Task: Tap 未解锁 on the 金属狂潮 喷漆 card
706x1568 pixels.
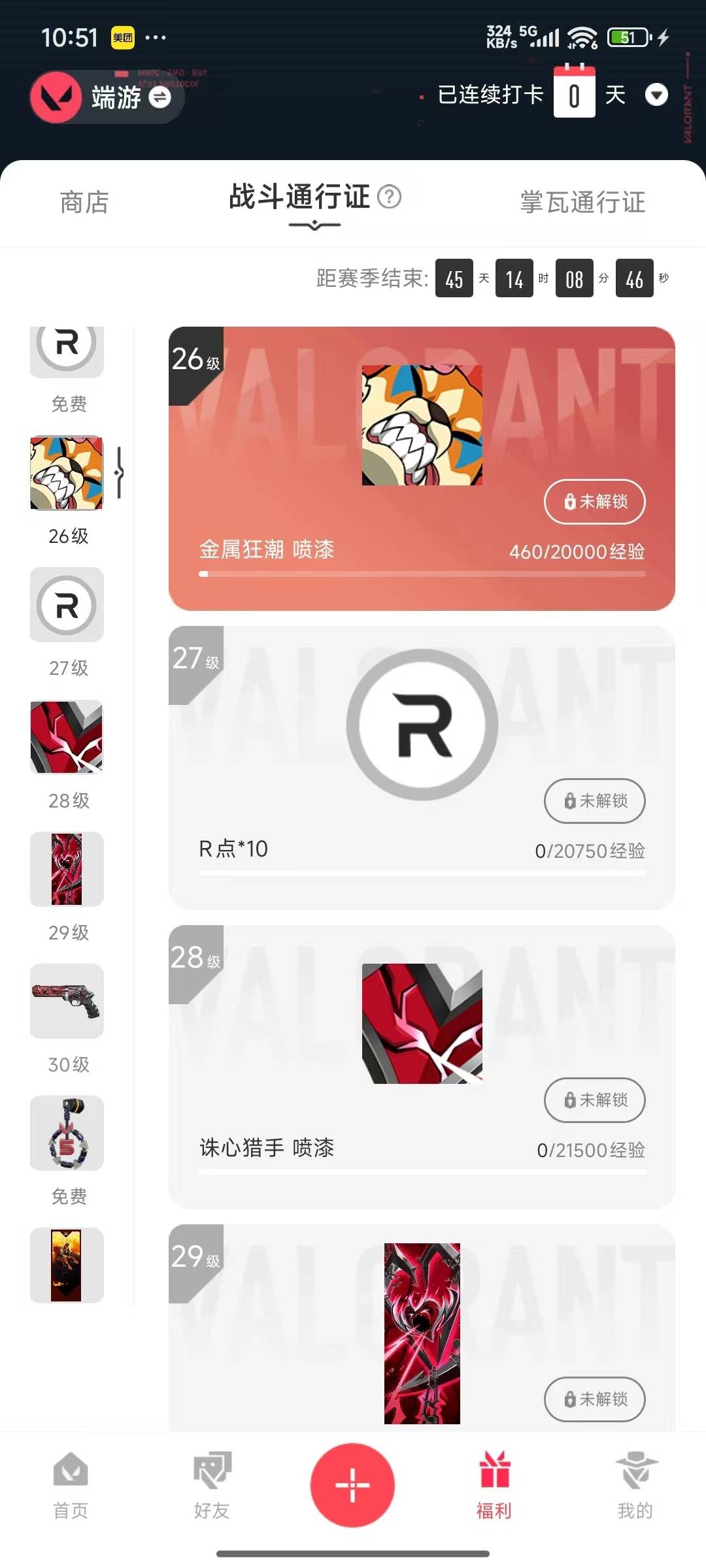Action: [594, 502]
